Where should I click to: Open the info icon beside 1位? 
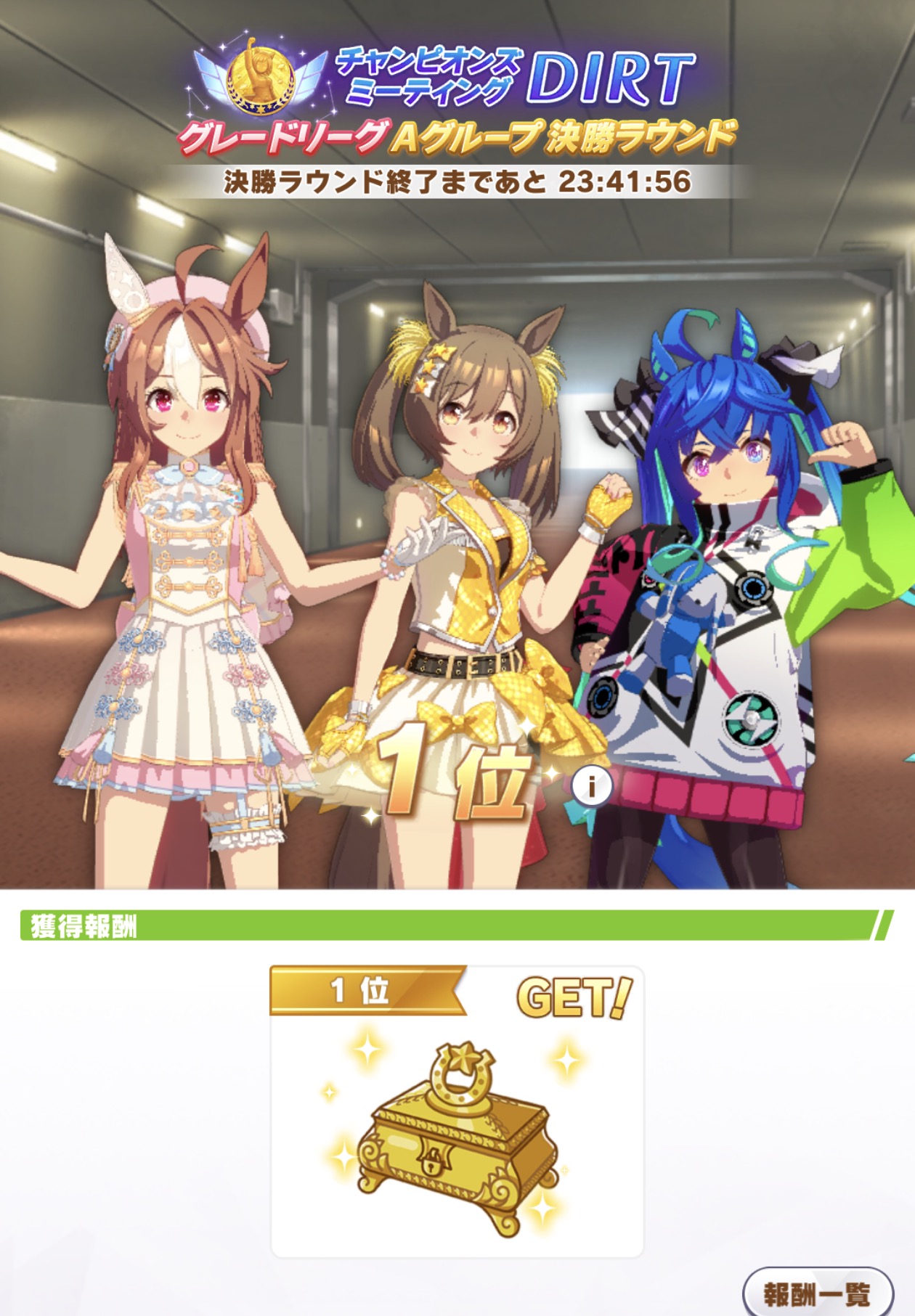tap(591, 786)
